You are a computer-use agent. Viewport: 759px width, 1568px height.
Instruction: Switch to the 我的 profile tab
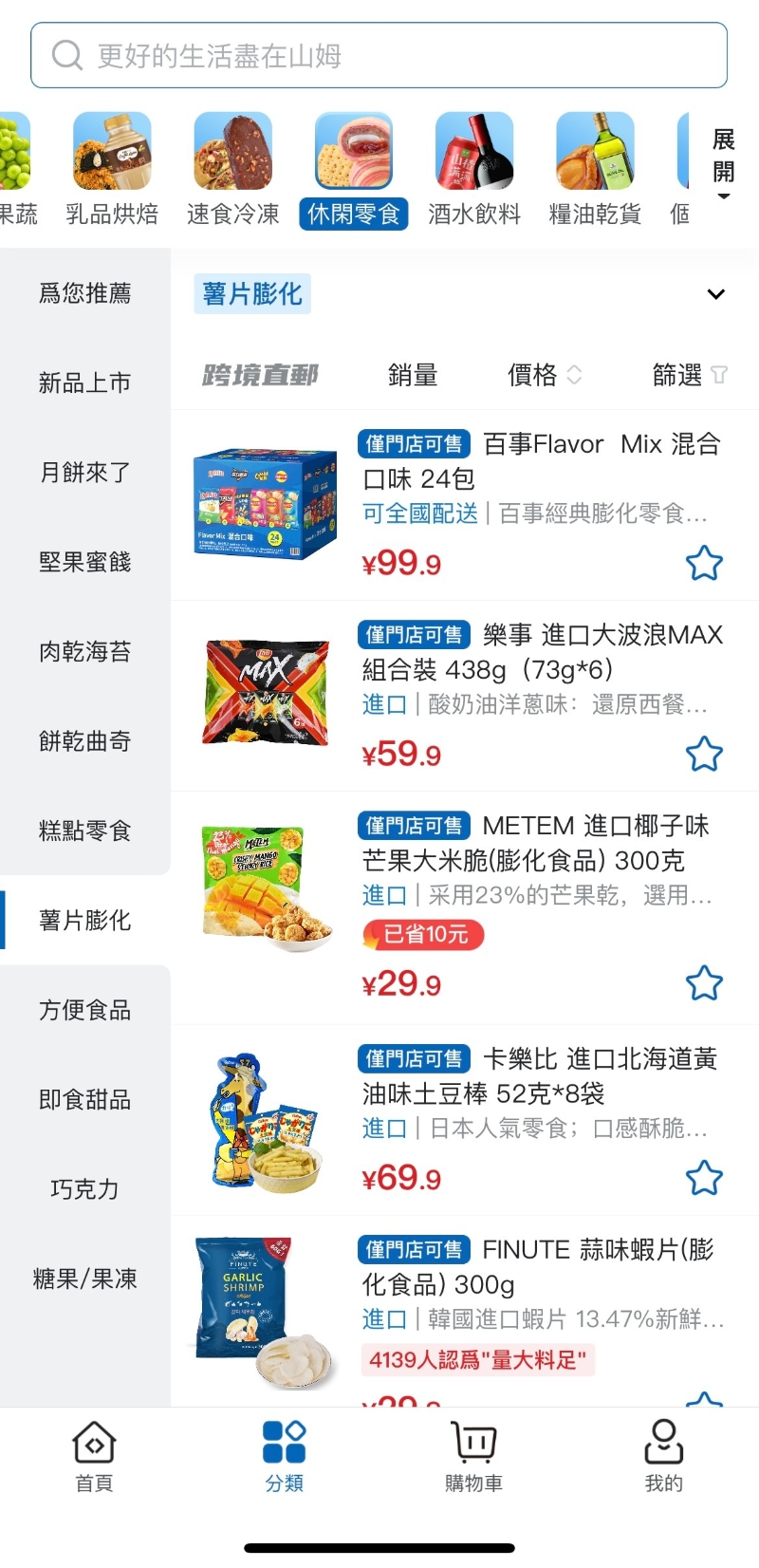pos(663,1456)
